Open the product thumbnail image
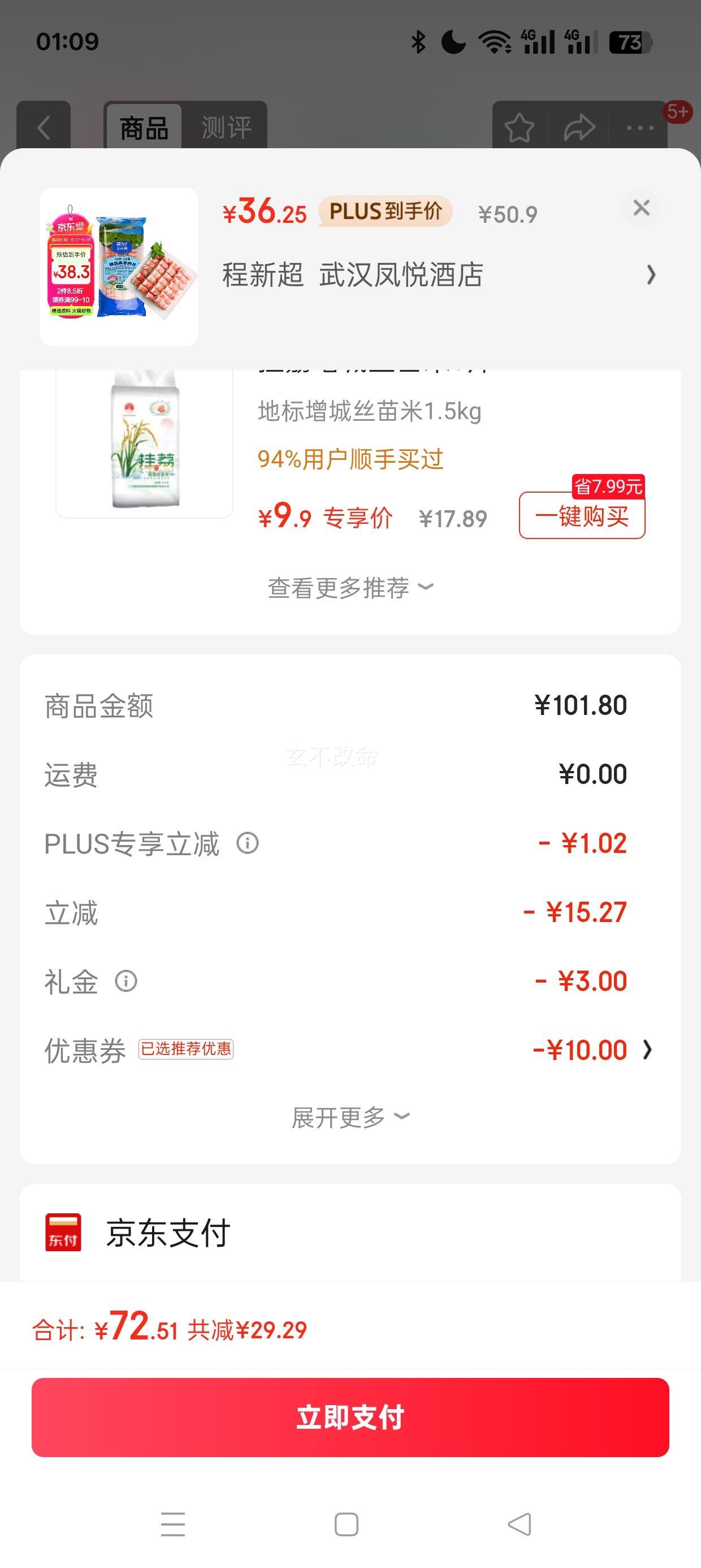The height and width of the screenshot is (1568, 701). (119, 267)
